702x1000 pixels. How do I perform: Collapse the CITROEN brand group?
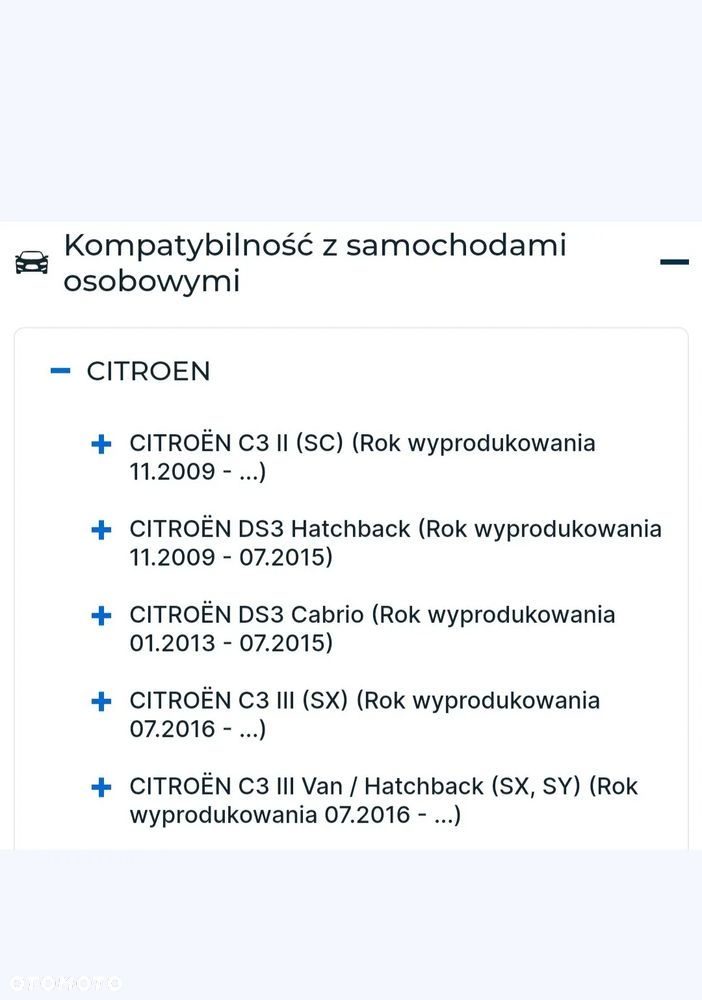[x=61, y=371]
